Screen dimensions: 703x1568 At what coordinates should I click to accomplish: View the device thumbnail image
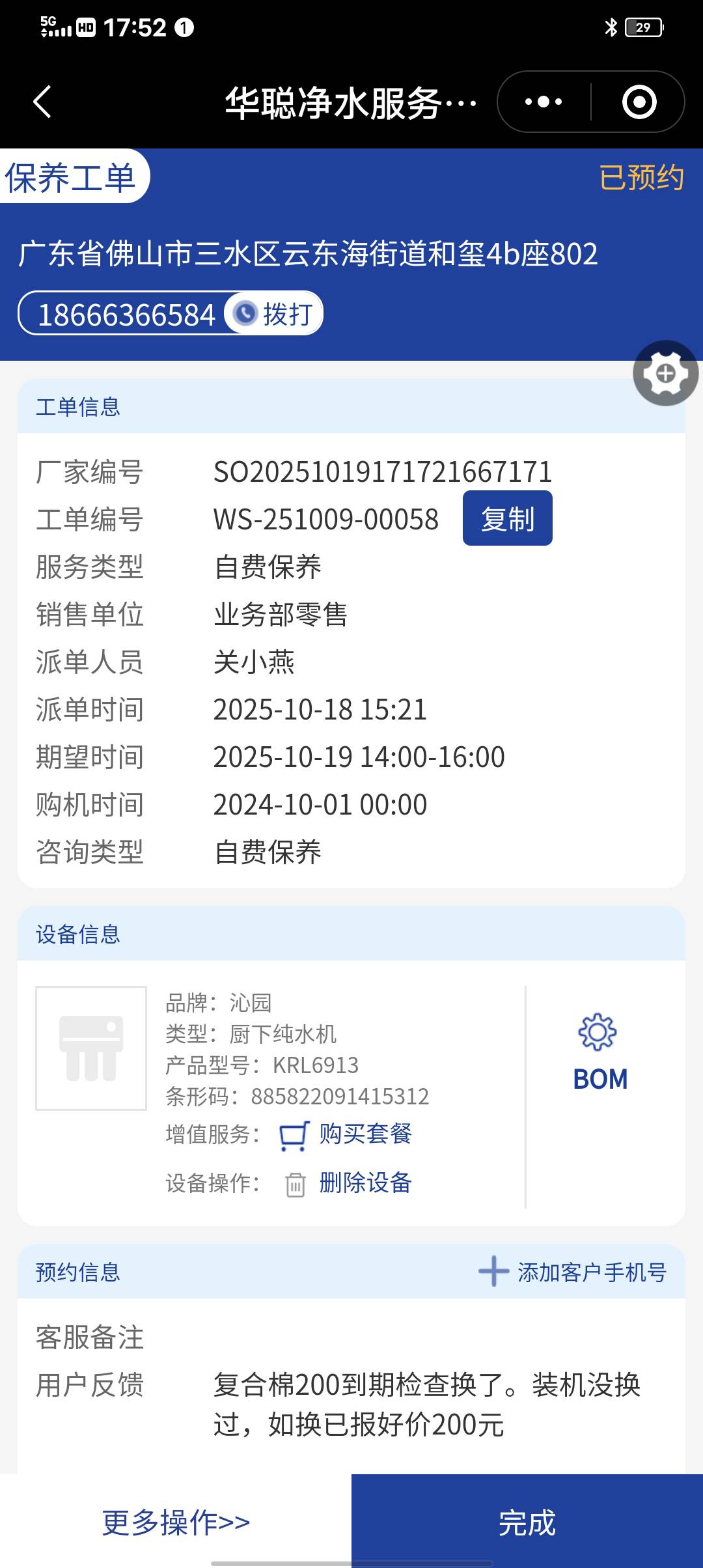91,1048
